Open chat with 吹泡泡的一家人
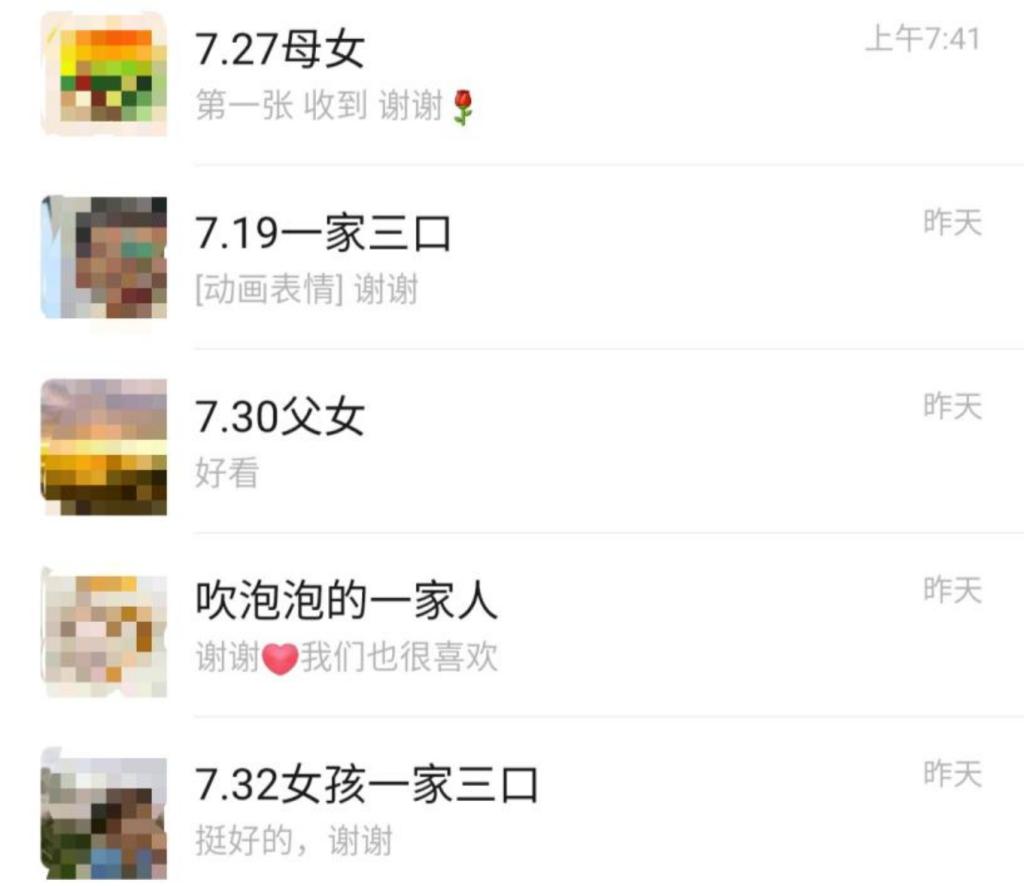This screenshot has width=1024, height=886. (x=500, y=626)
